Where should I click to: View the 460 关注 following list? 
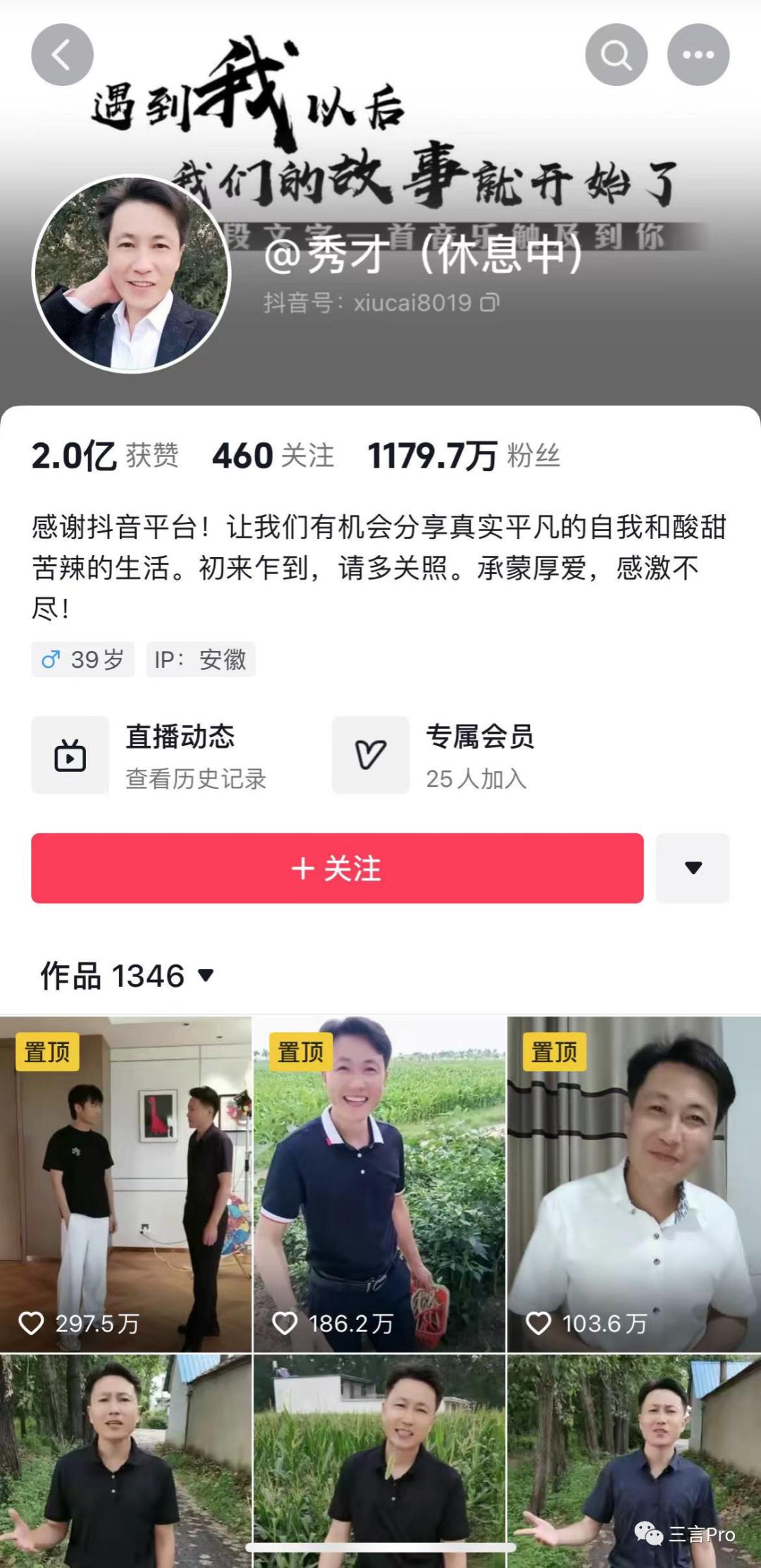click(273, 456)
